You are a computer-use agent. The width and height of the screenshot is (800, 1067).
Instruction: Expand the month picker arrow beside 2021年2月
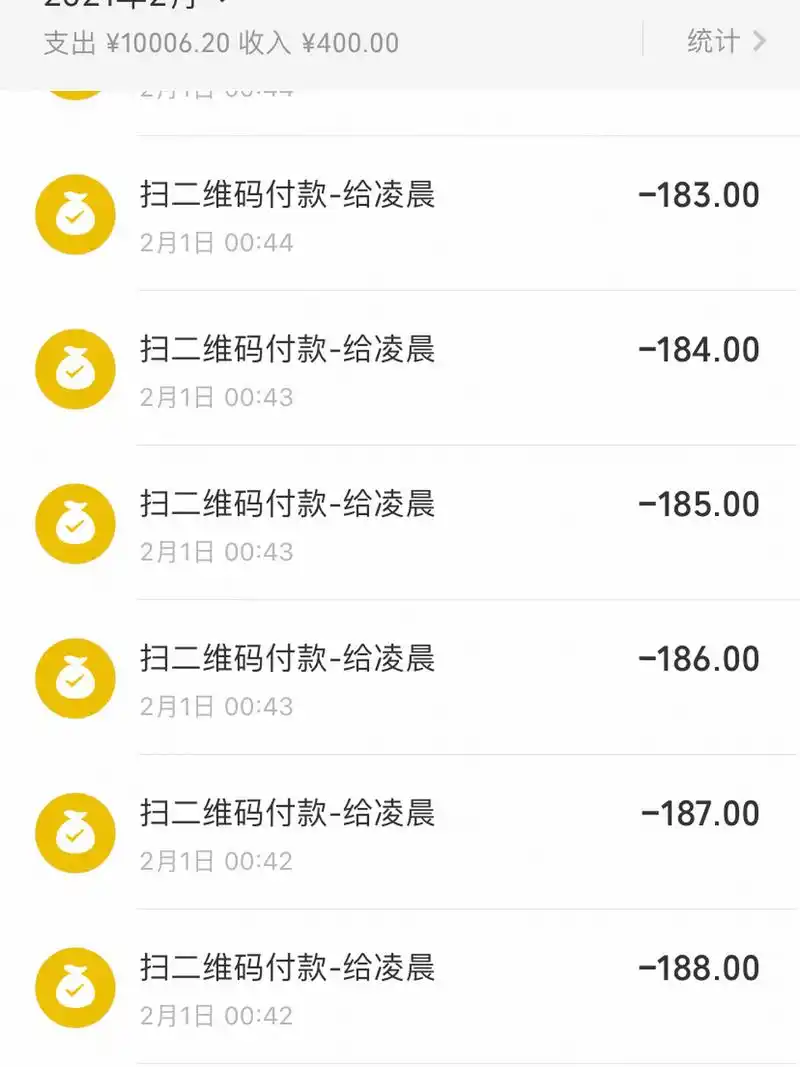215,5
